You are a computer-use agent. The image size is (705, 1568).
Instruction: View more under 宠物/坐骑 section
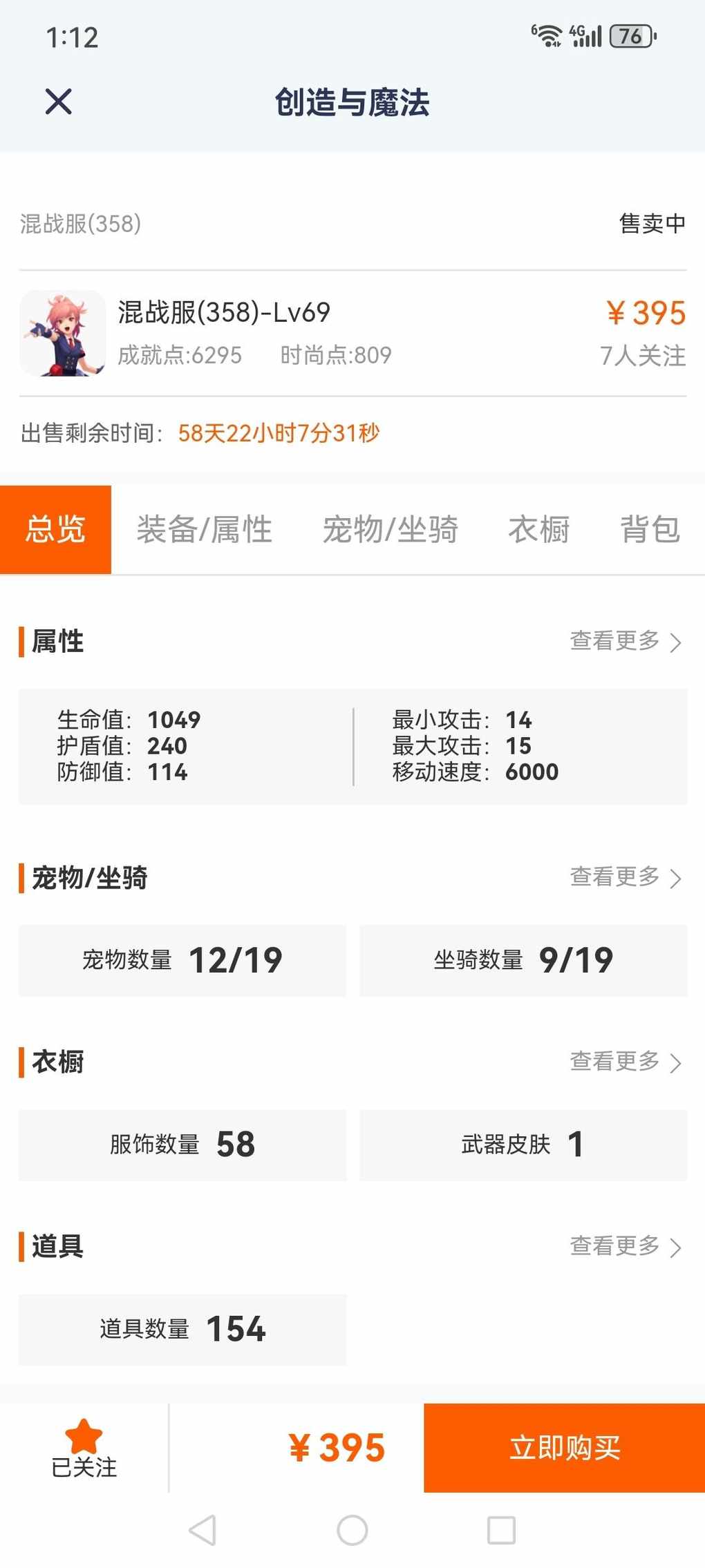pos(625,877)
